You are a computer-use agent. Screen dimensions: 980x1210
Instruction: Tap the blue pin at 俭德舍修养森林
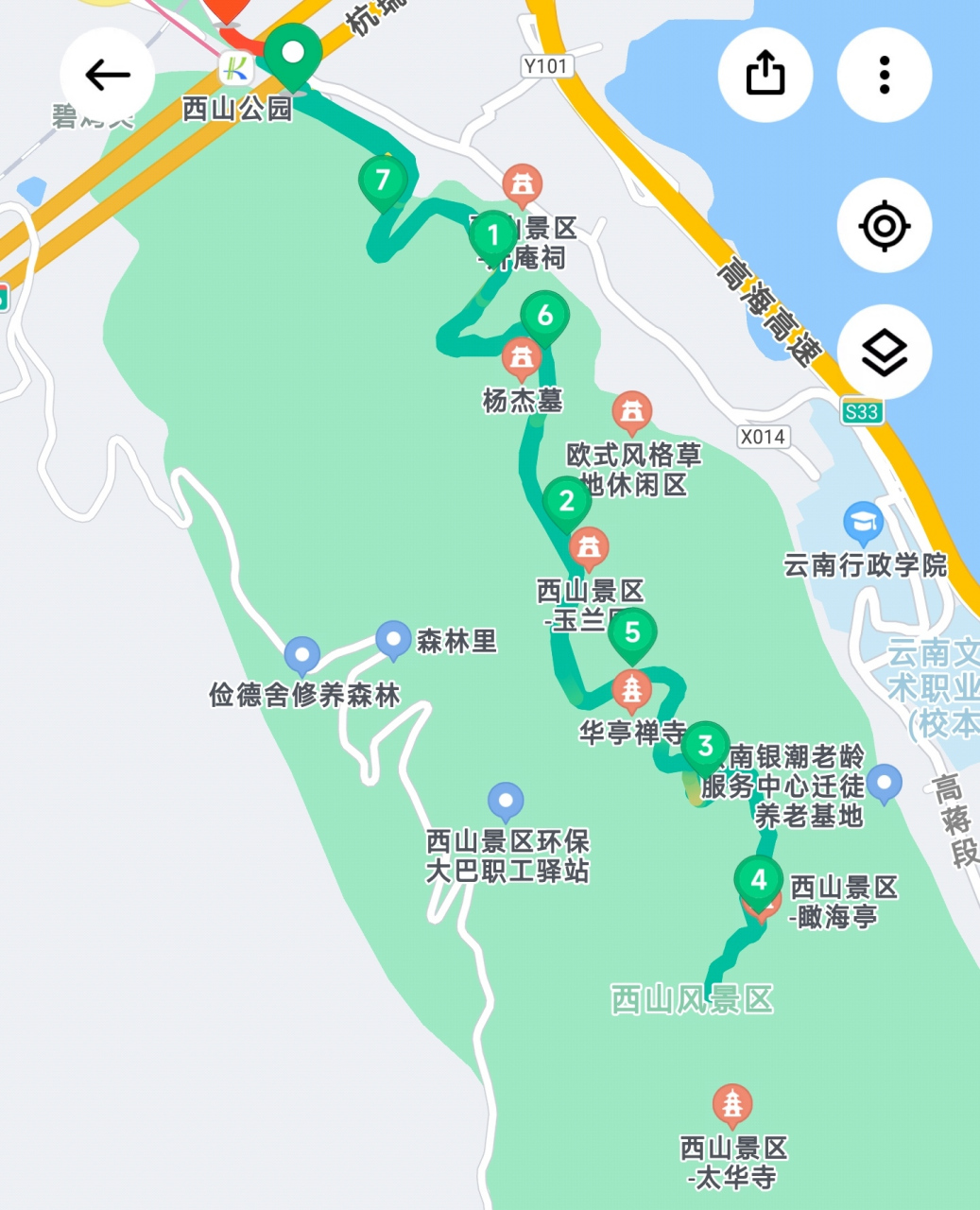pos(302,652)
